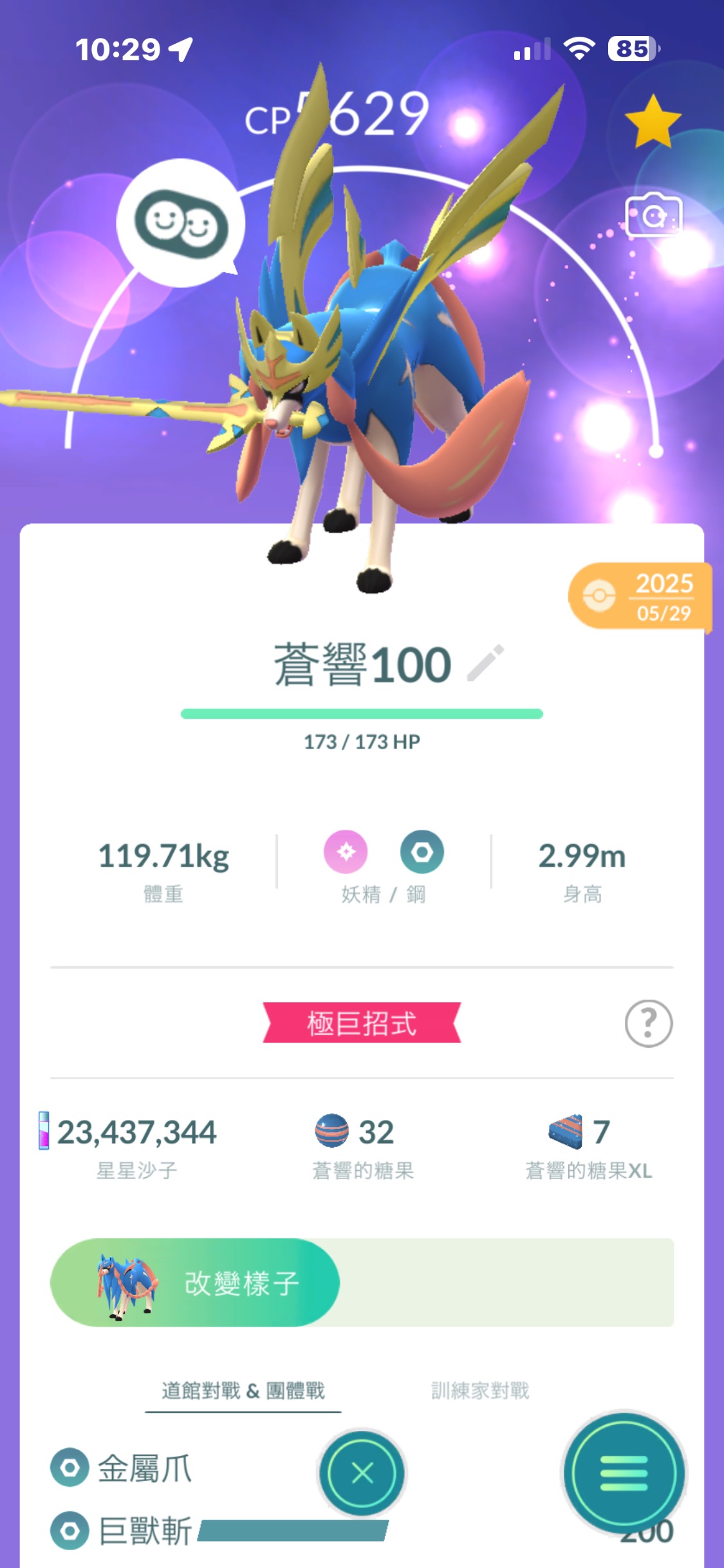
Task: Open the AR camera photo mode
Action: pos(653,216)
